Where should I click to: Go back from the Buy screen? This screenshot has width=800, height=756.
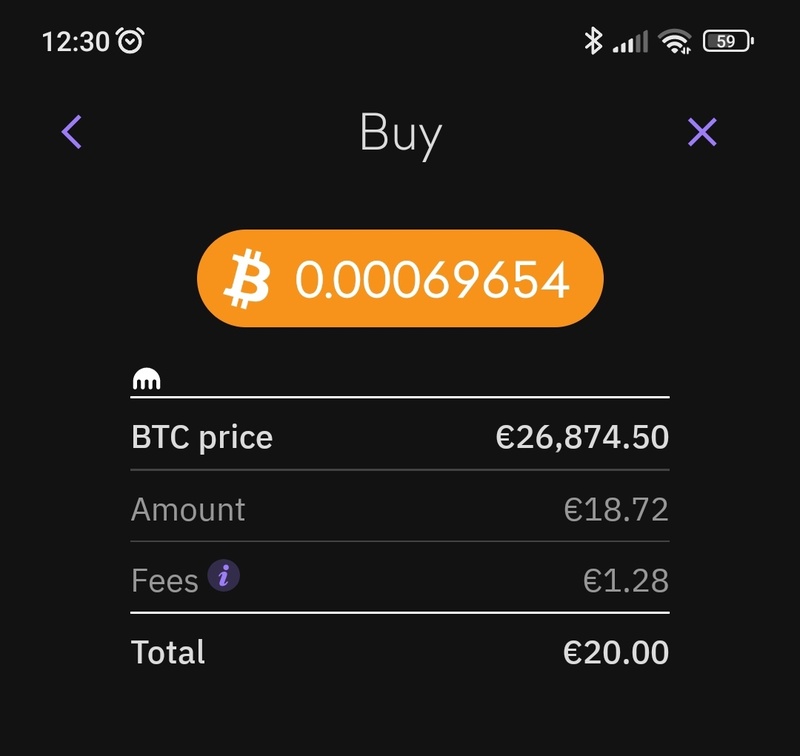point(72,132)
